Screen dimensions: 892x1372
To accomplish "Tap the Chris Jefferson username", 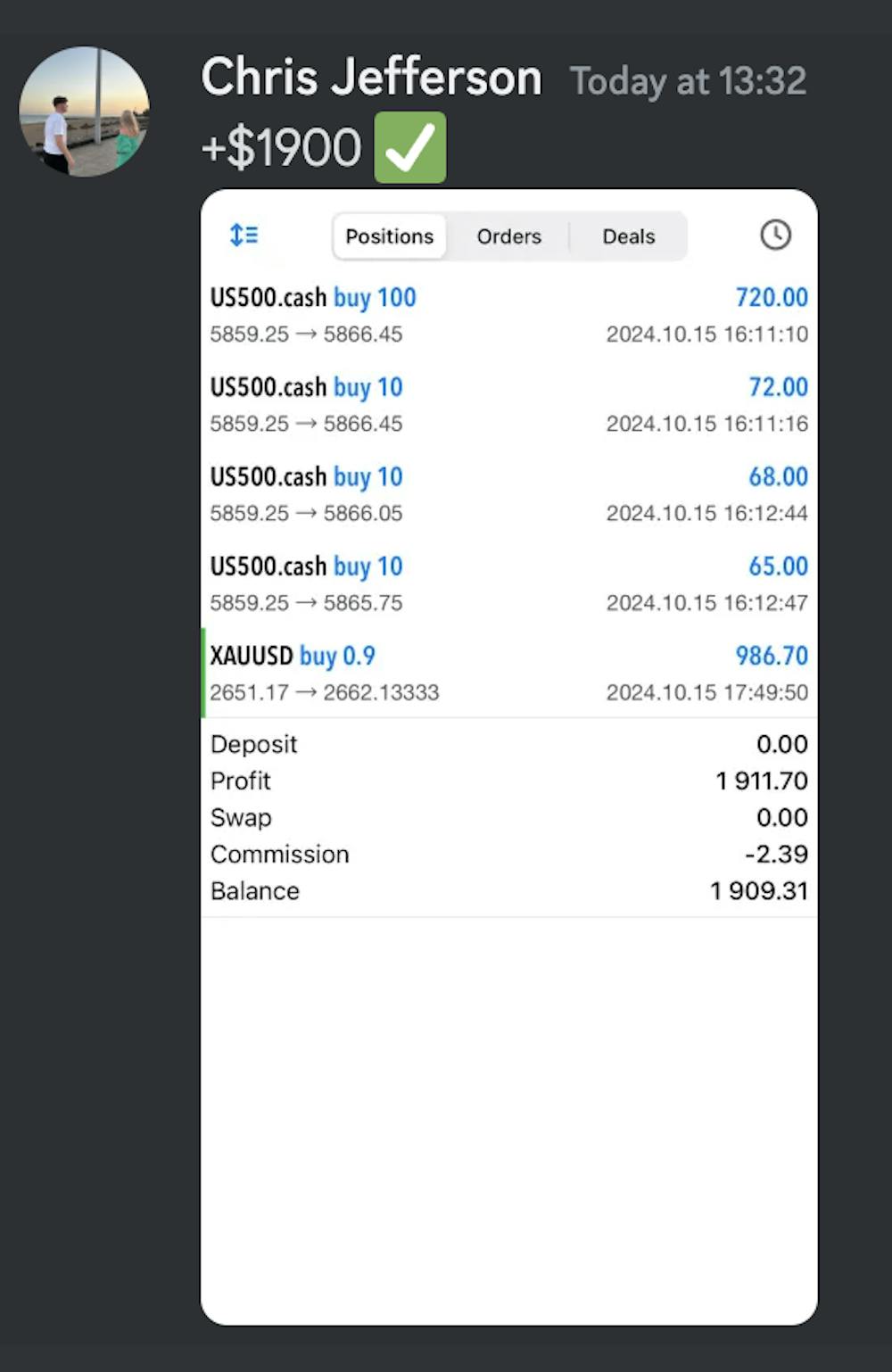I will (x=371, y=78).
